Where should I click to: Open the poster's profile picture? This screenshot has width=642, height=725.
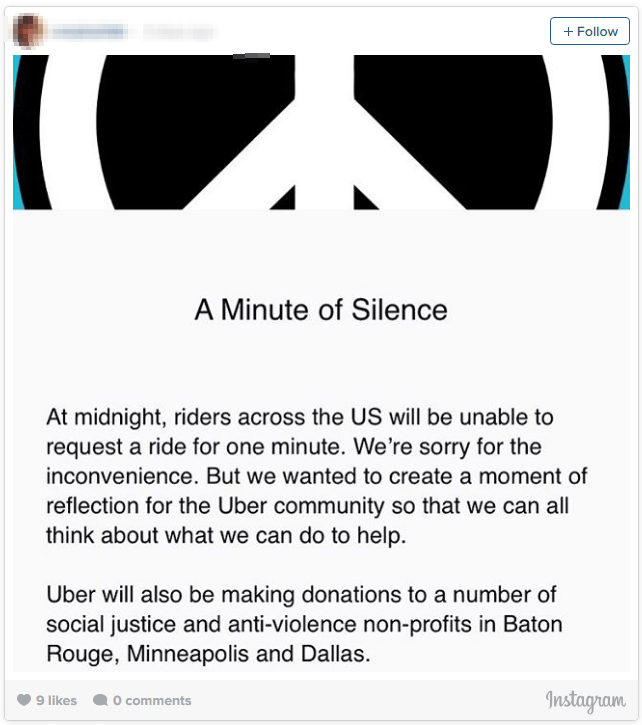(30, 33)
